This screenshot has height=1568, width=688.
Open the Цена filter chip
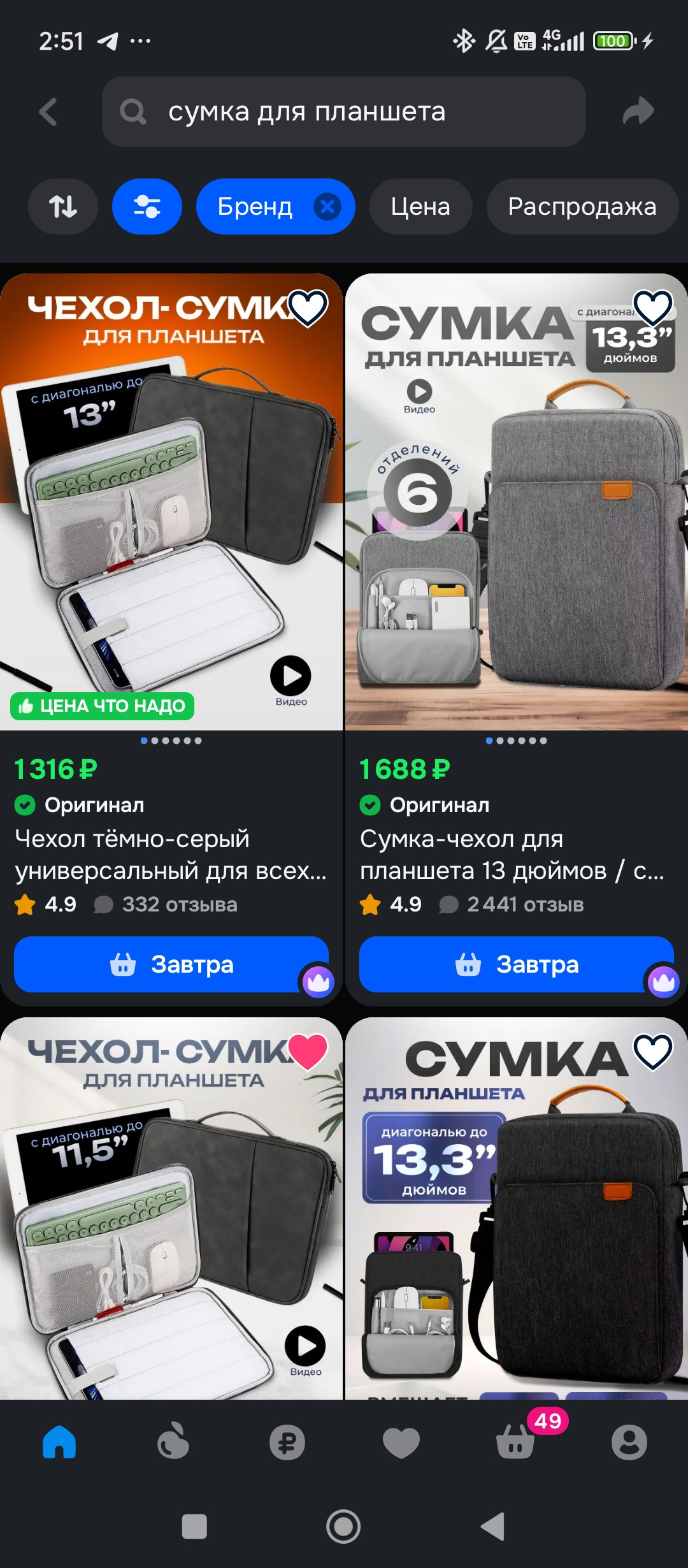[420, 207]
